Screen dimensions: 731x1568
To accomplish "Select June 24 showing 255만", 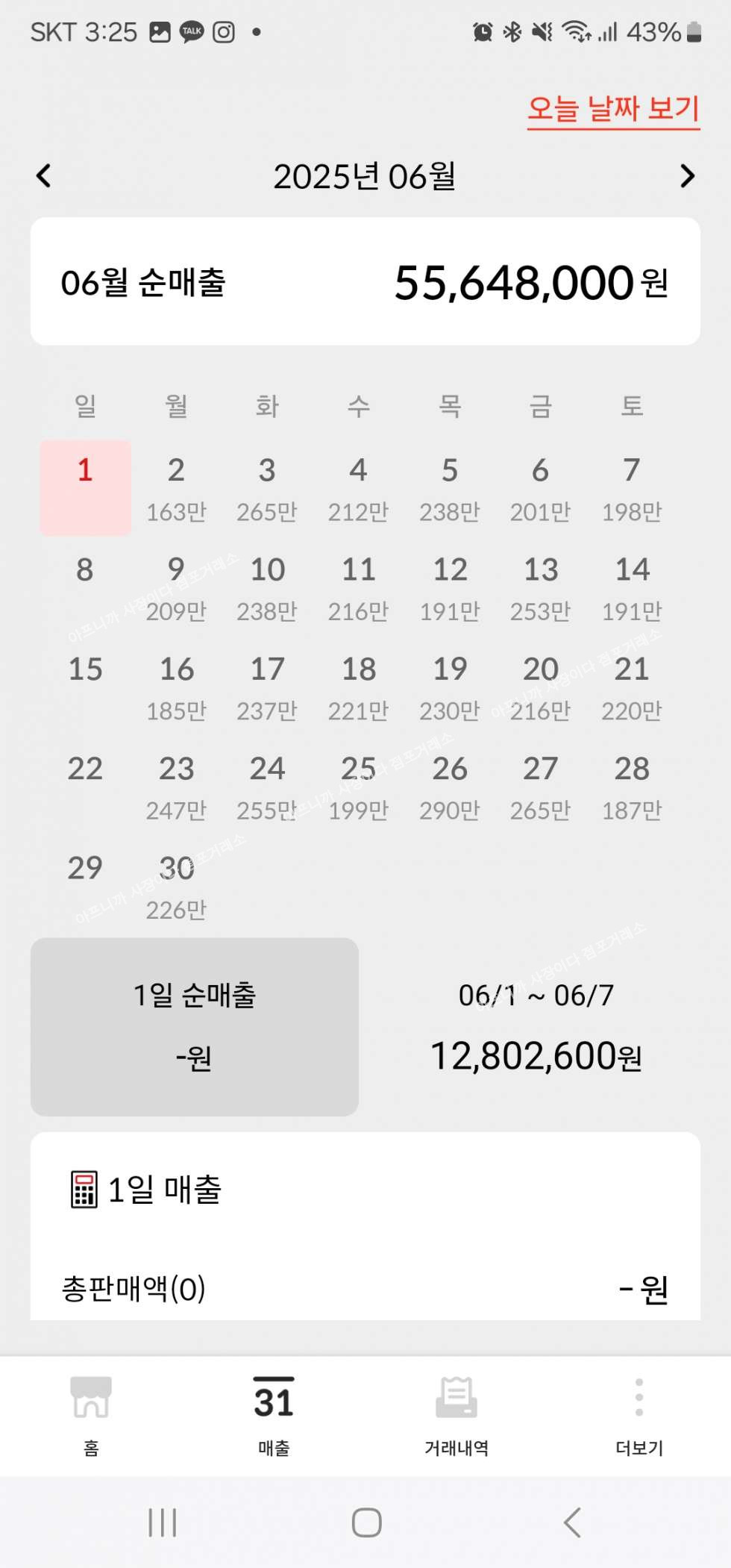I will click(267, 787).
